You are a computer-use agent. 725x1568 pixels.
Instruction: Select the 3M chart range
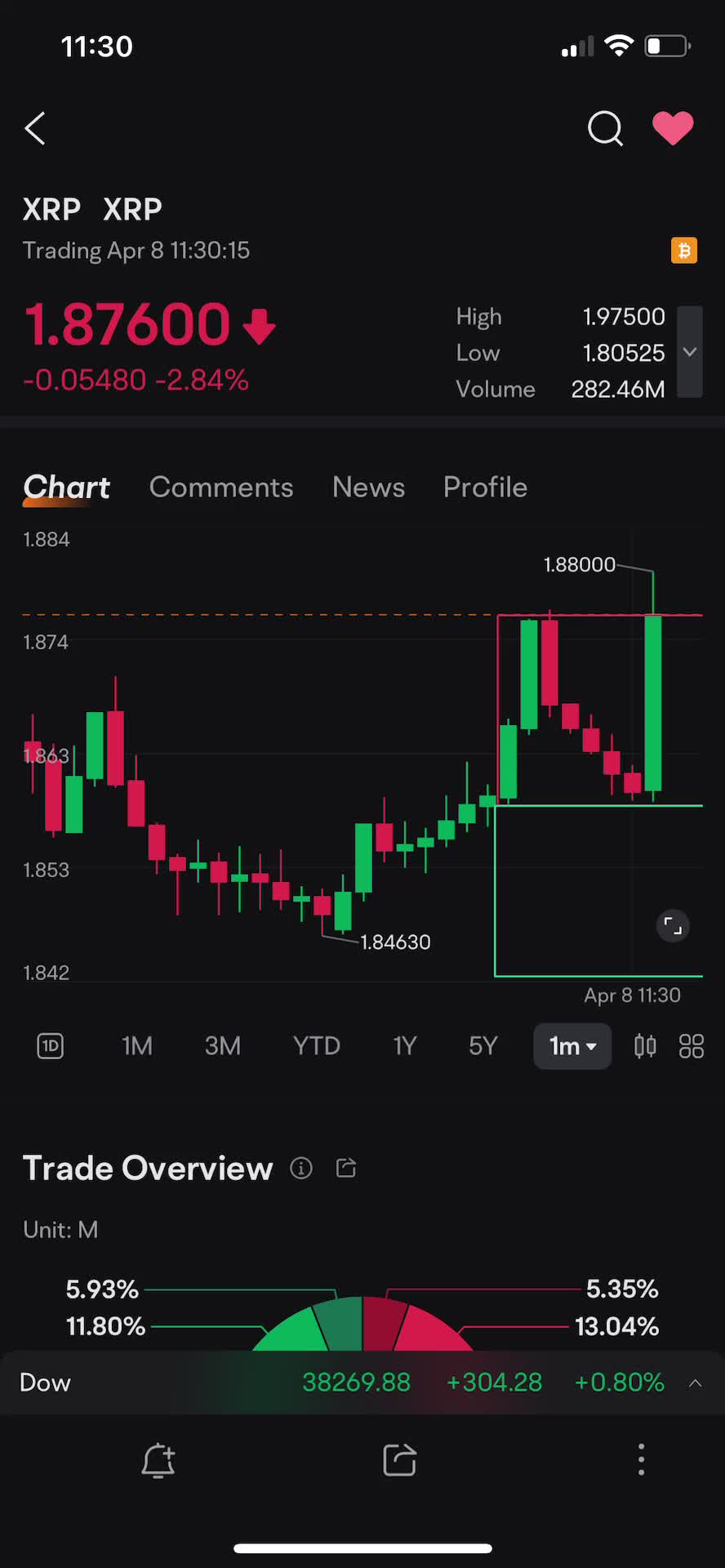(x=222, y=1046)
